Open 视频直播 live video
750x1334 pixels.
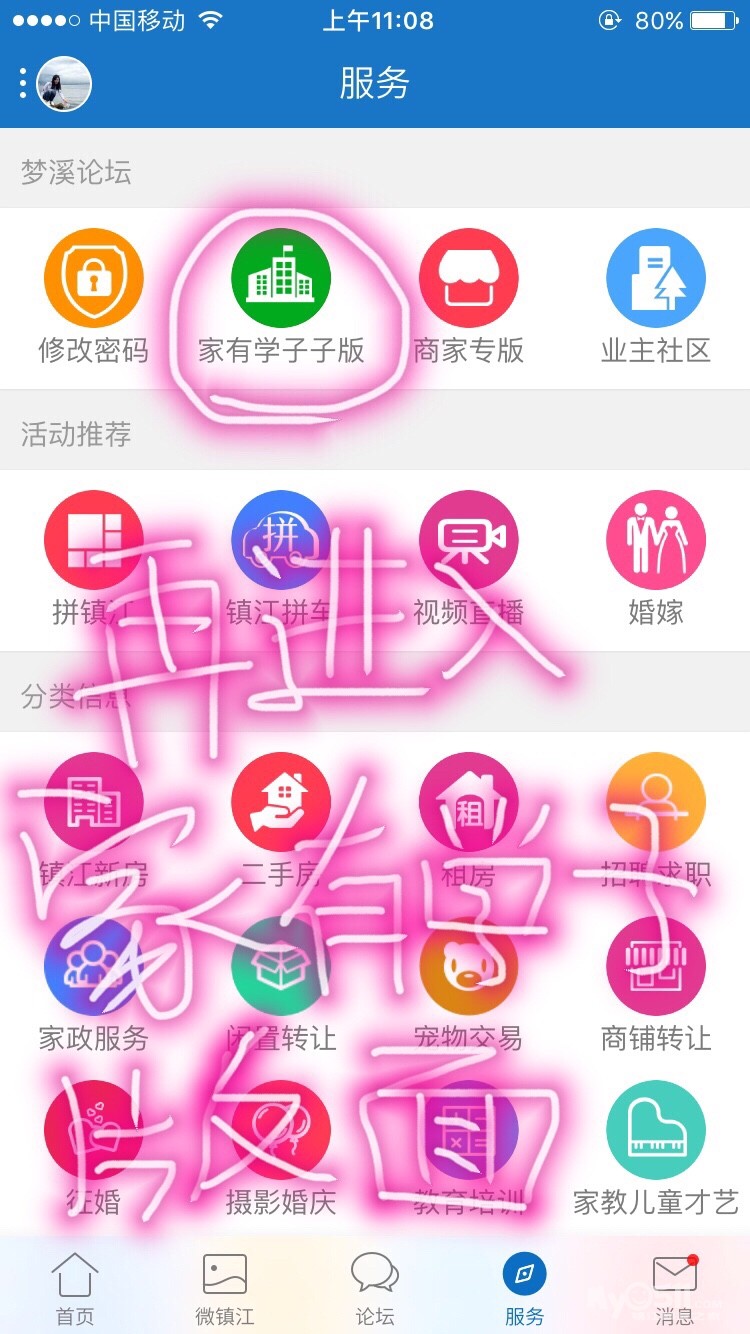468,541
